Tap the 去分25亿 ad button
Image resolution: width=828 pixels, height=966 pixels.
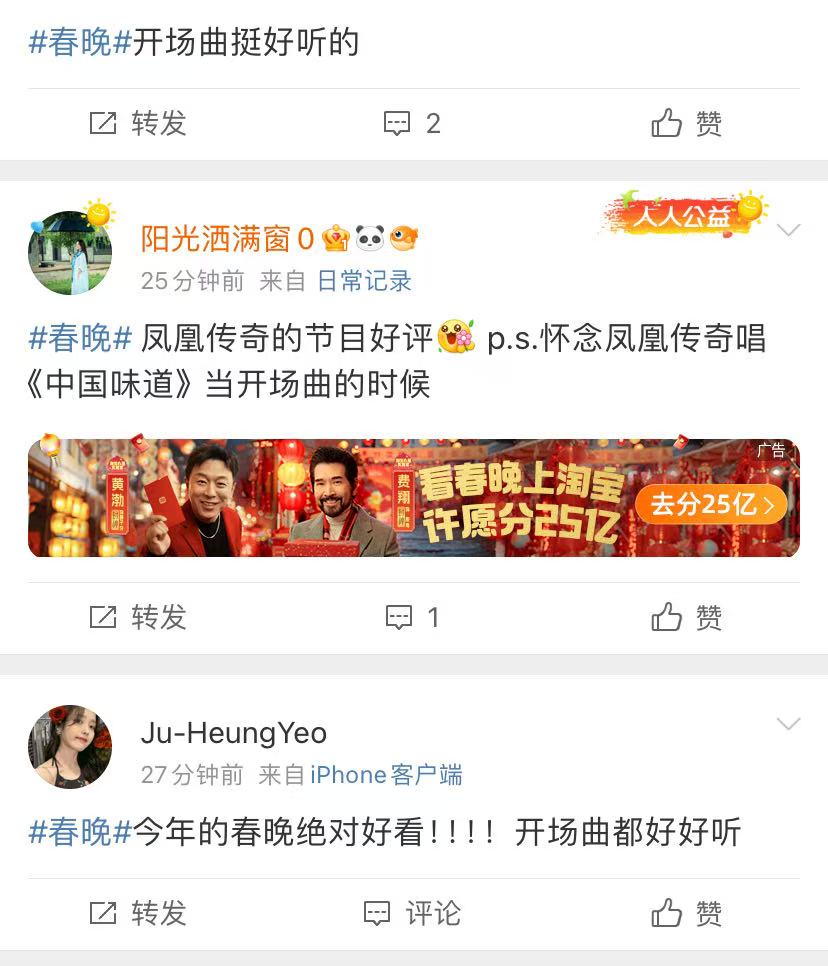coord(711,505)
